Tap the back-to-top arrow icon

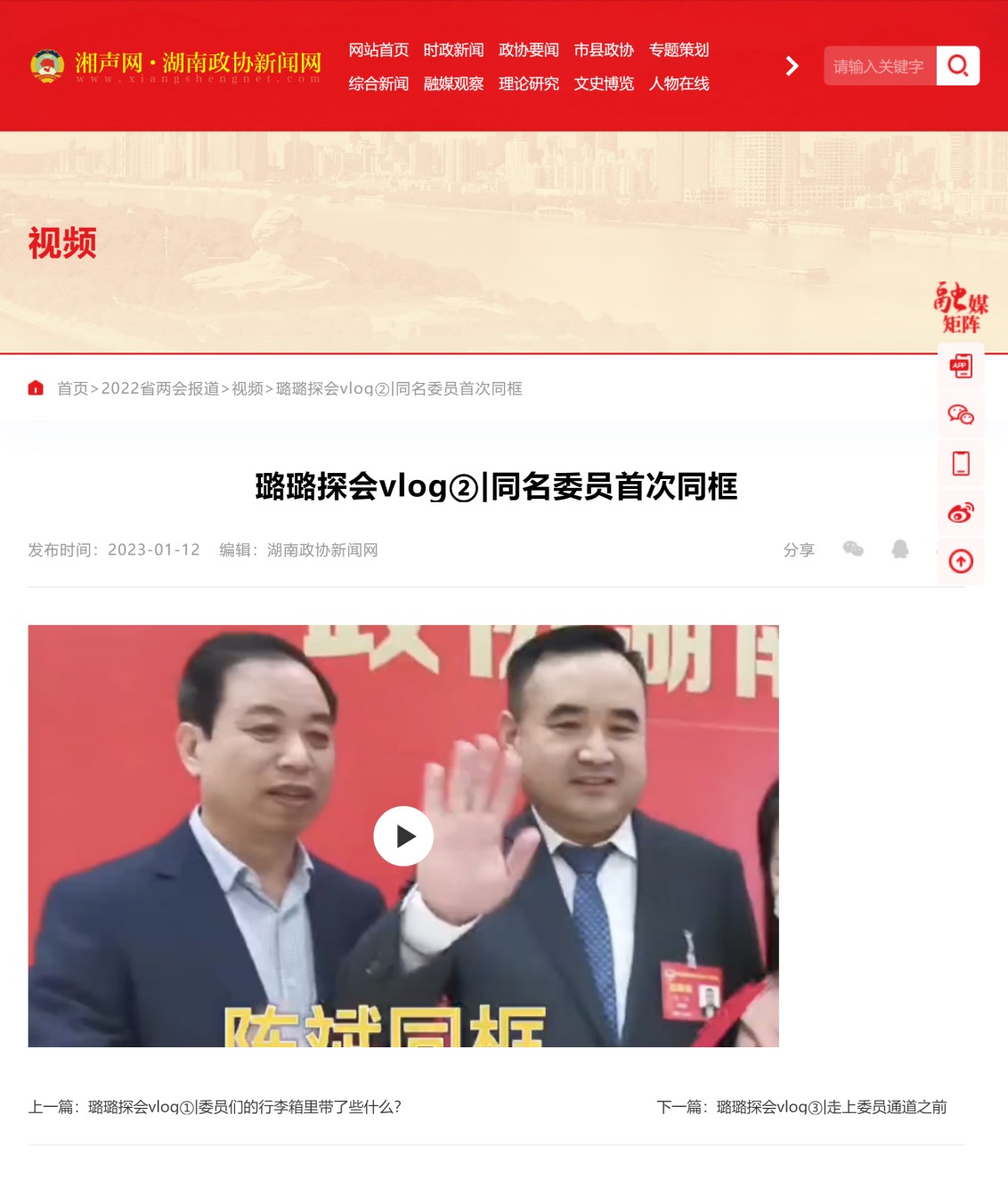click(x=961, y=561)
